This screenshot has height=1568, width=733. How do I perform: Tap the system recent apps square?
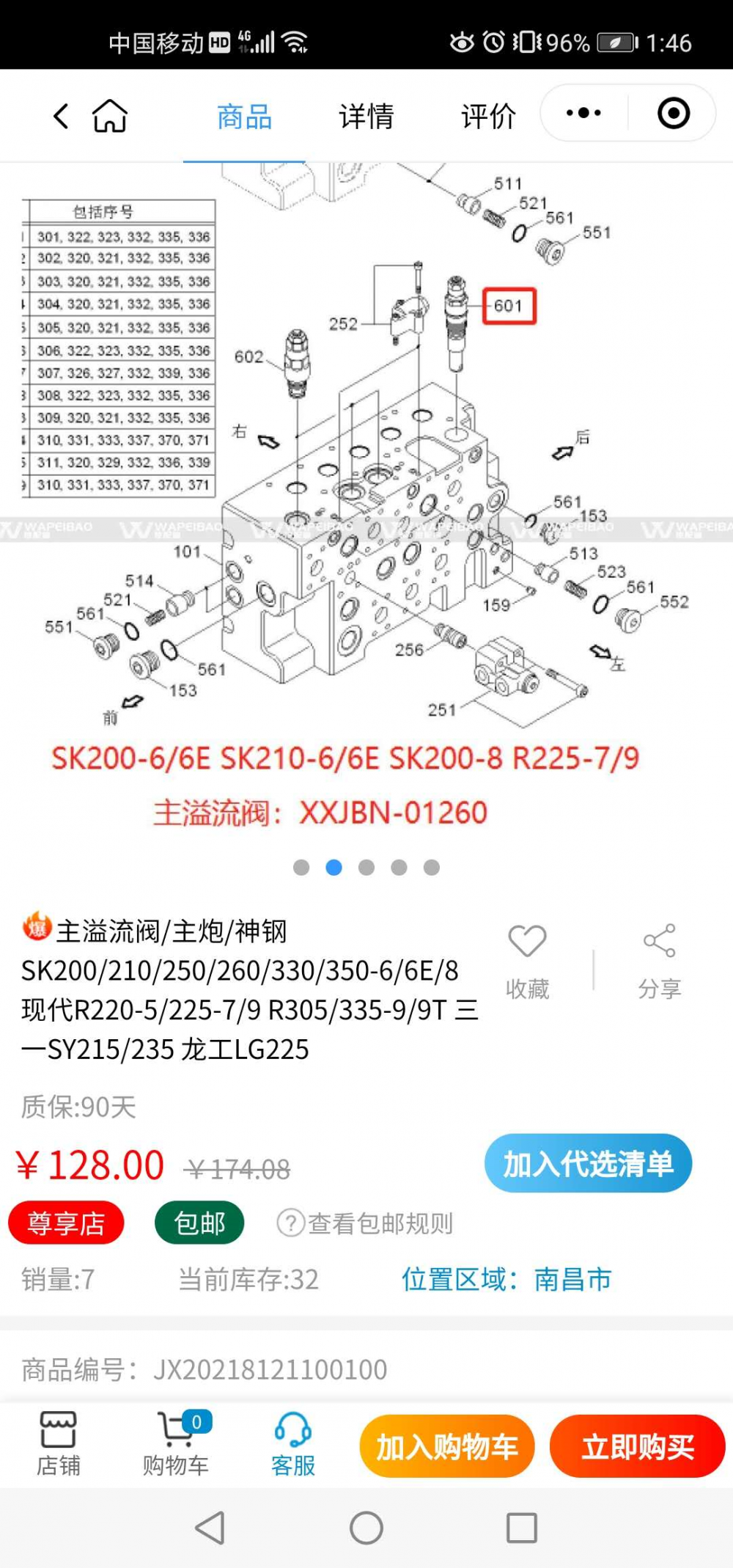tap(522, 1528)
